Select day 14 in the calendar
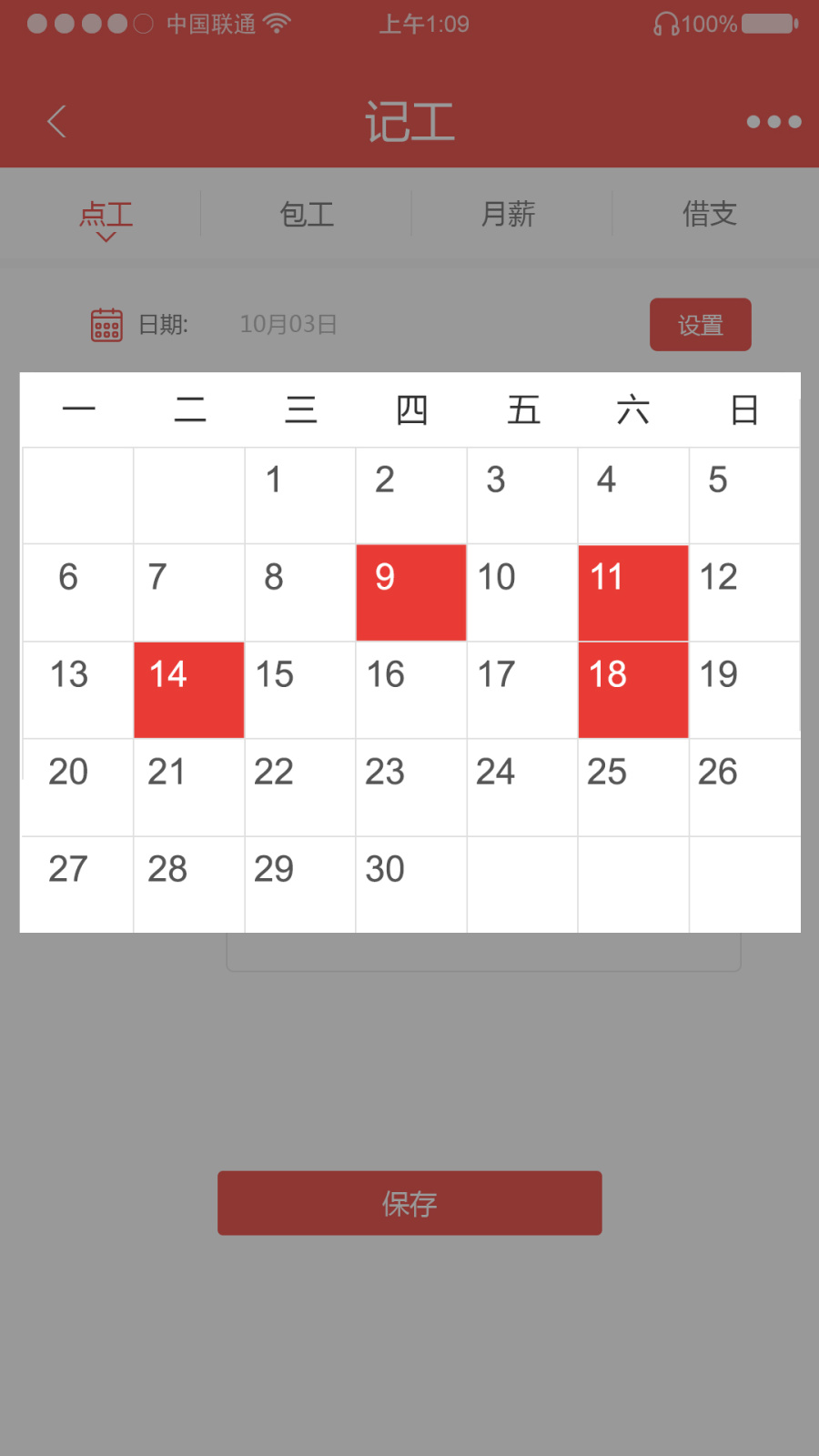The height and width of the screenshot is (1456, 819). pos(189,690)
